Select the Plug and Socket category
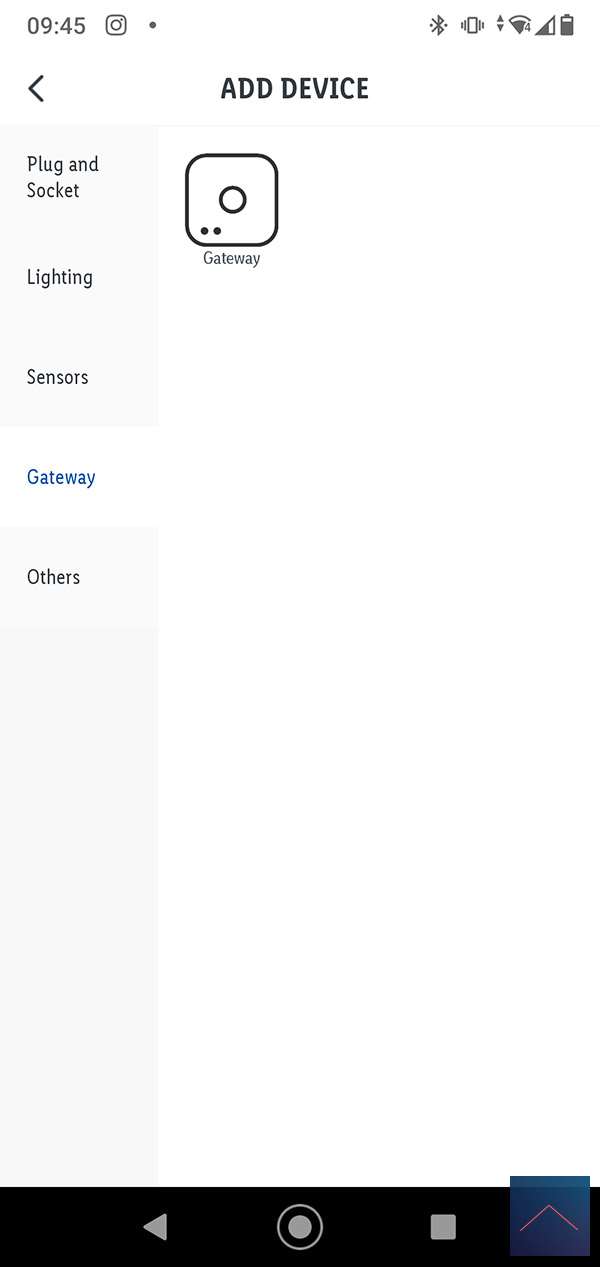The width and height of the screenshot is (600, 1267). (62, 177)
